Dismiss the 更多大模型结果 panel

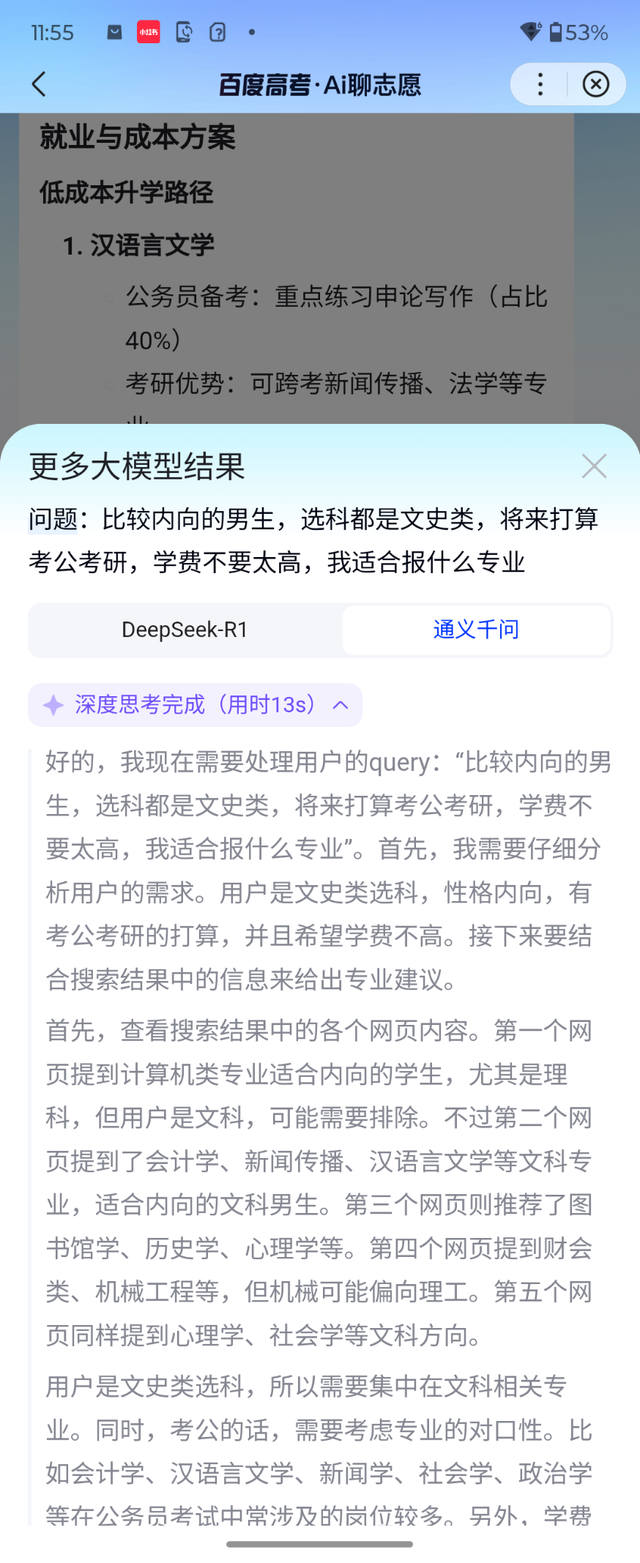point(594,466)
